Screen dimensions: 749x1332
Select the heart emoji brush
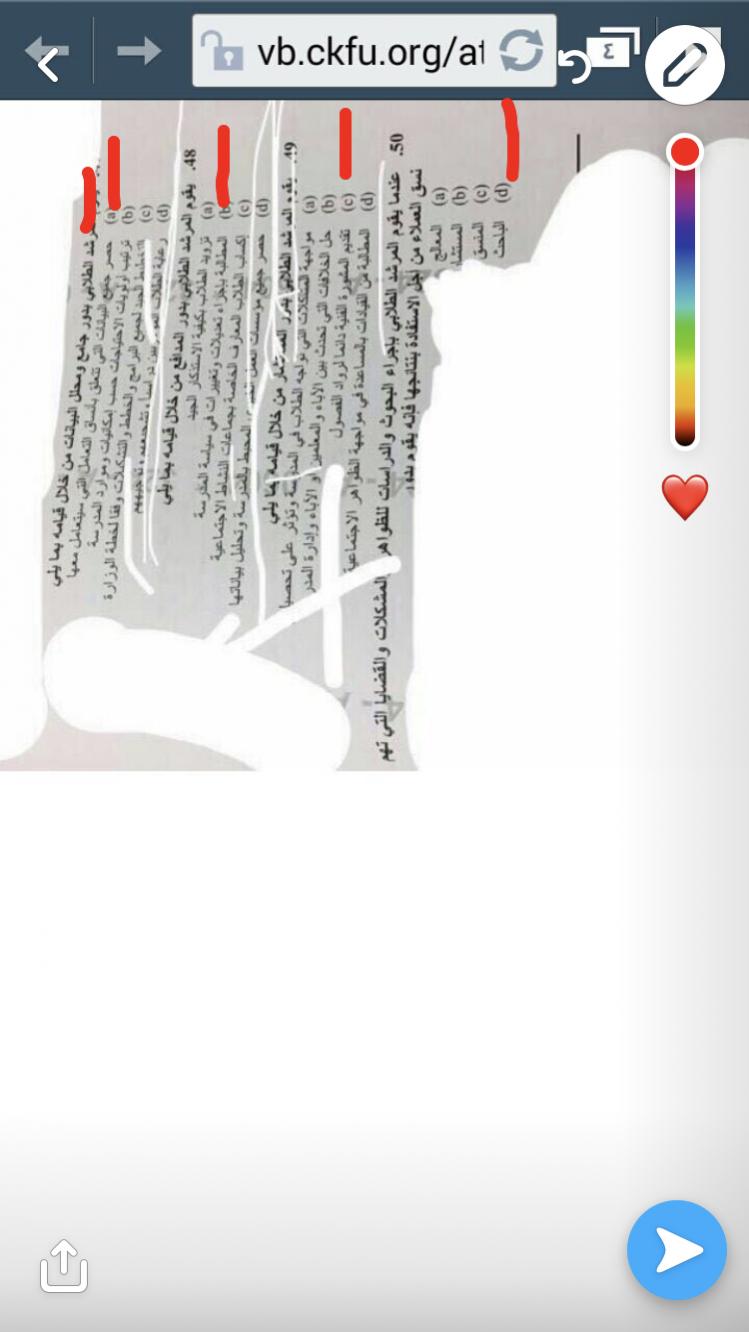click(x=685, y=497)
